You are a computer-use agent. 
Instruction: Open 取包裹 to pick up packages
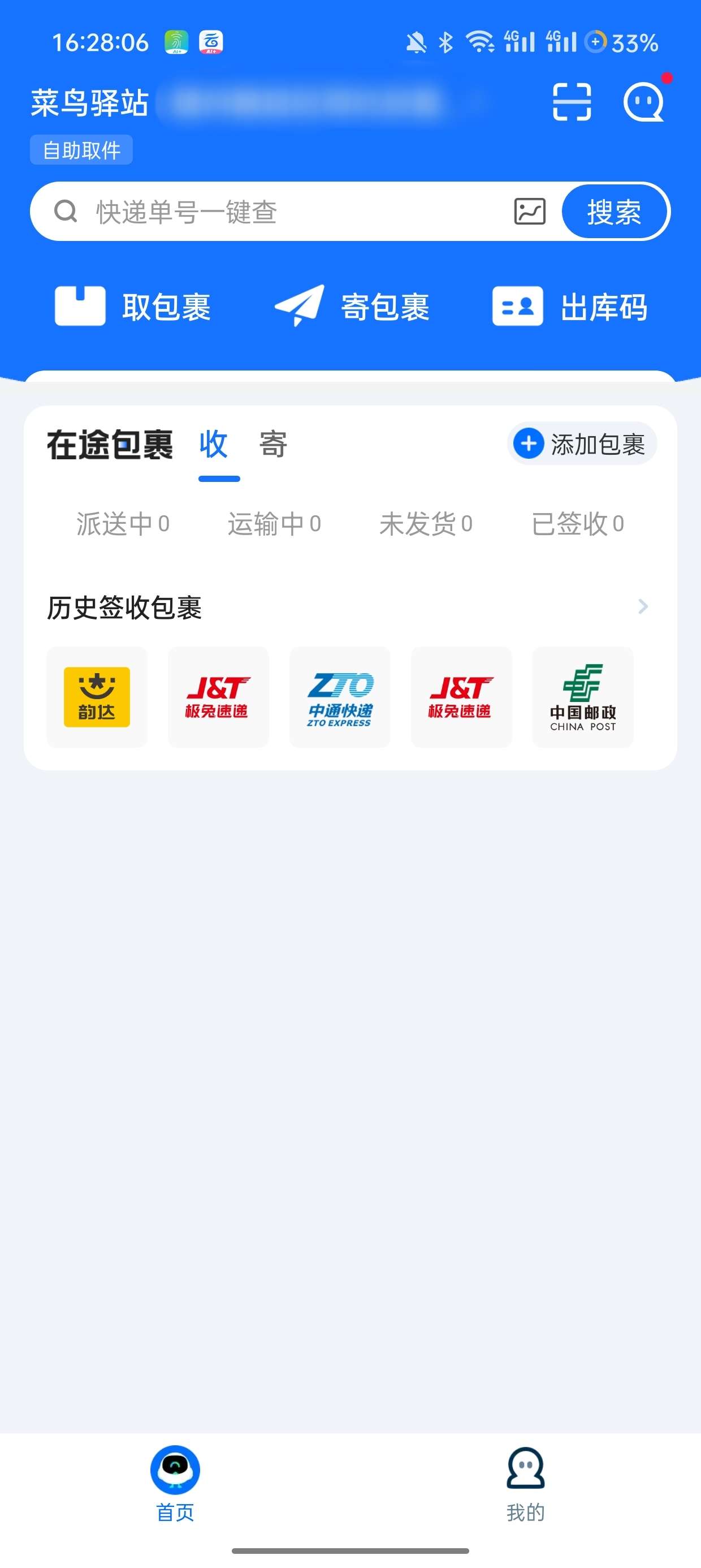point(133,306)
